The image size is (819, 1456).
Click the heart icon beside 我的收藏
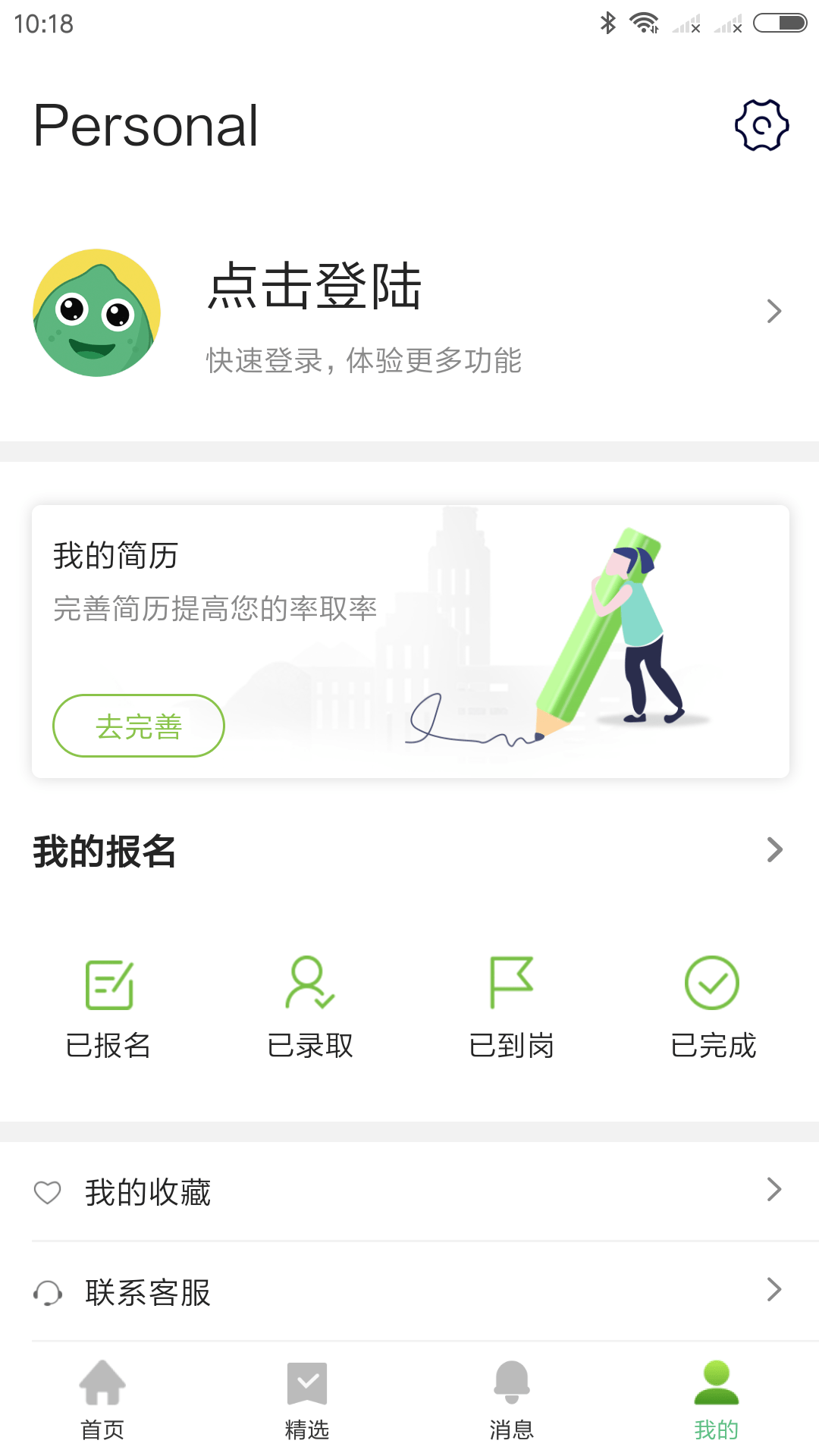pyautogui.click(x=48, y=1193)
